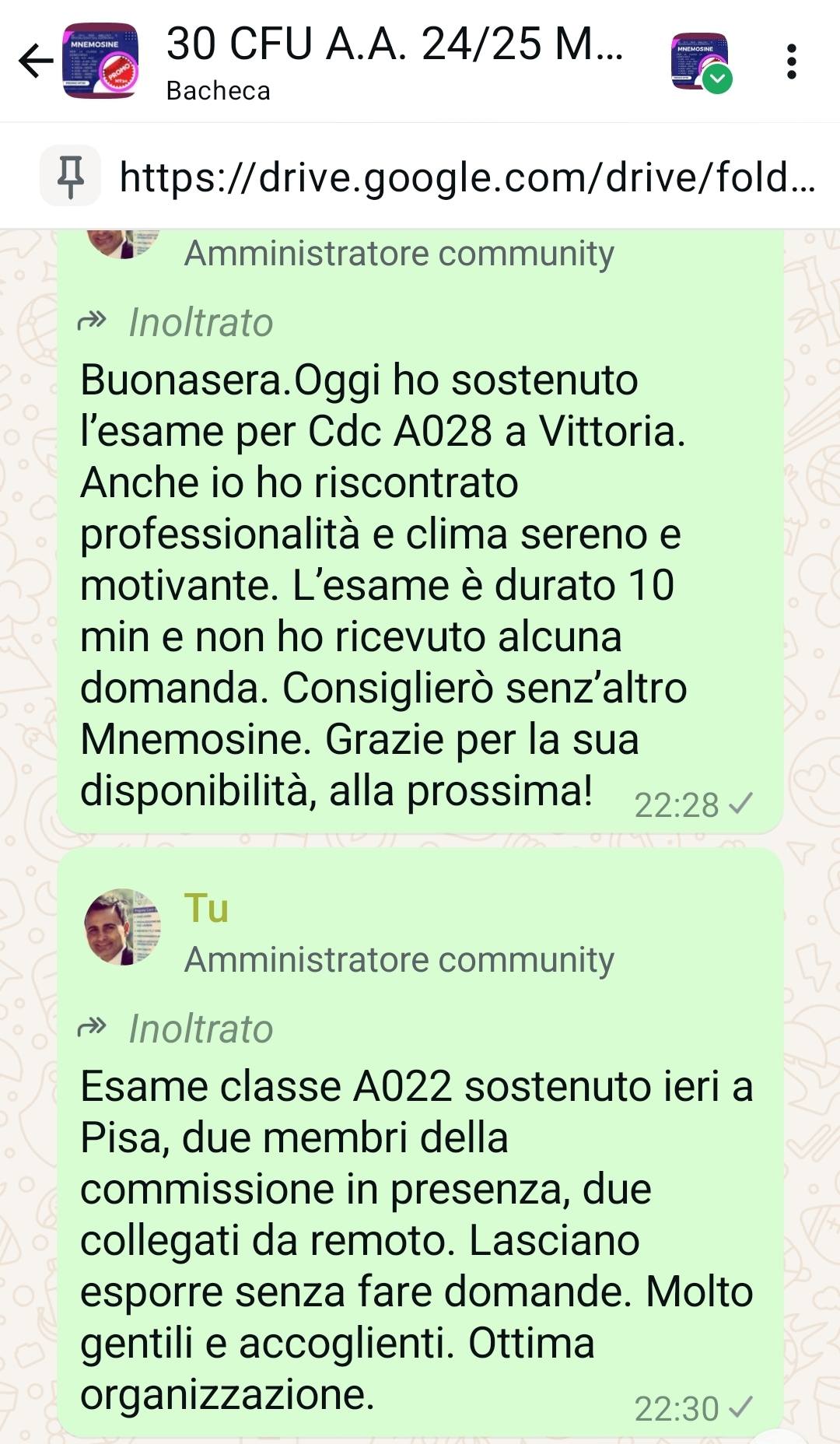Open the Mnemosine community icon with green check

[701, 62]
